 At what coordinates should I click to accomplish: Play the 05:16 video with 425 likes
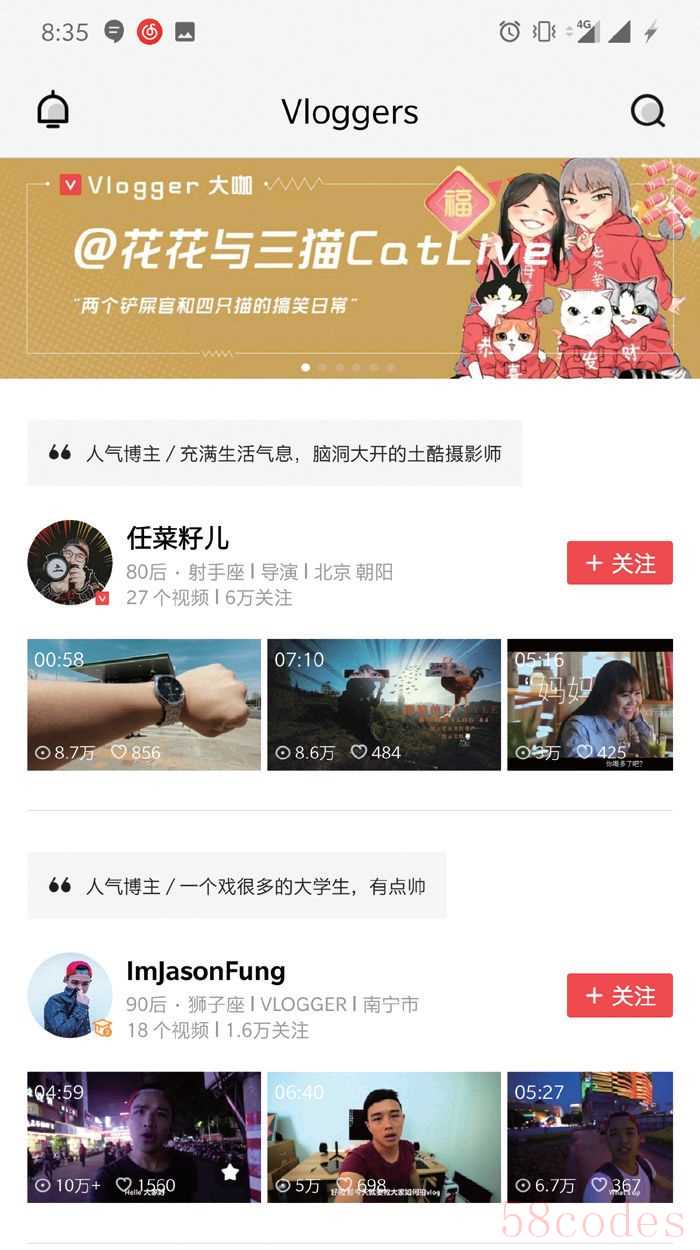coord(590,705)
